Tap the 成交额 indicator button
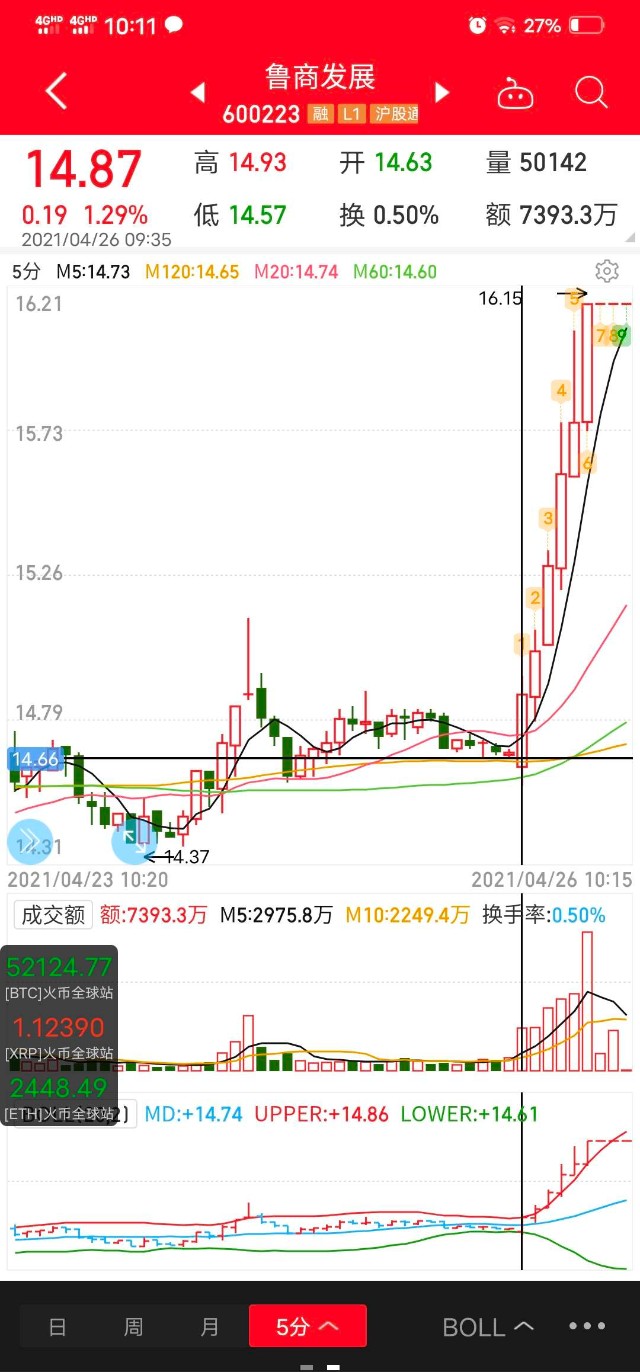The width and height of the screenshot is (640, 1372). coord(50,914)
